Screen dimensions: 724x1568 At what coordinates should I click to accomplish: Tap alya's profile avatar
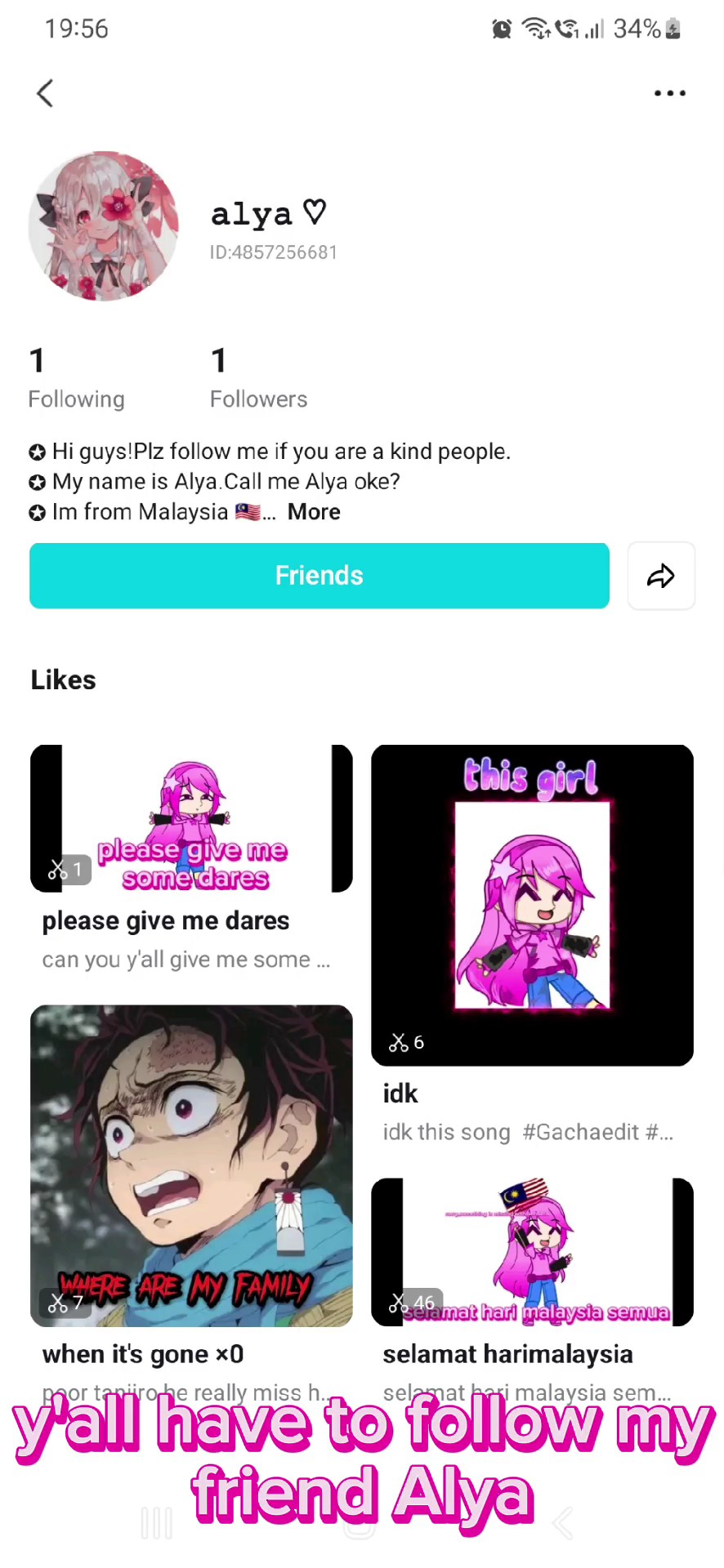coord(104,226)
